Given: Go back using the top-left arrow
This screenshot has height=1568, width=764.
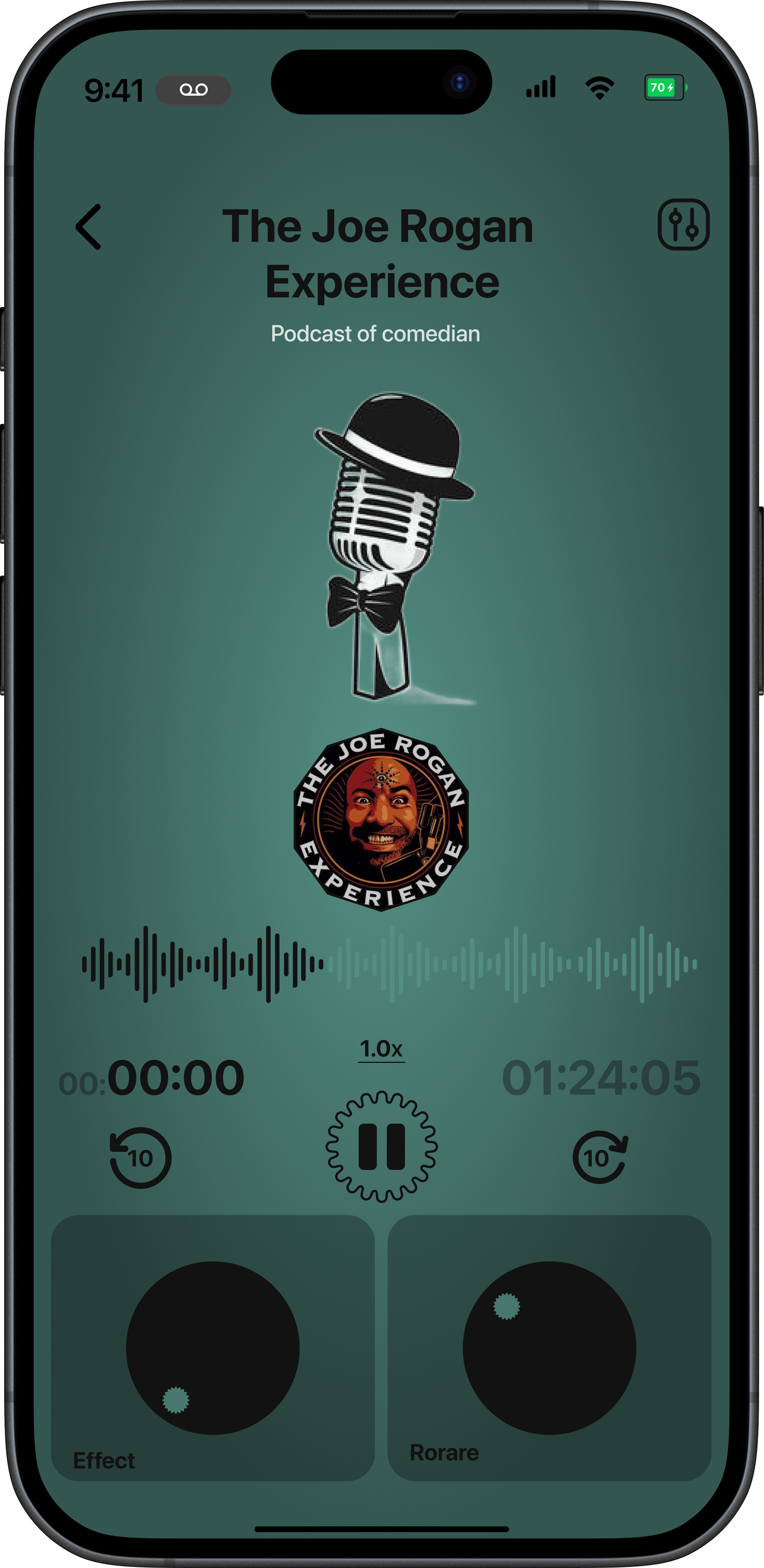Looking at the screenshot, I should (x=89, y=226).
